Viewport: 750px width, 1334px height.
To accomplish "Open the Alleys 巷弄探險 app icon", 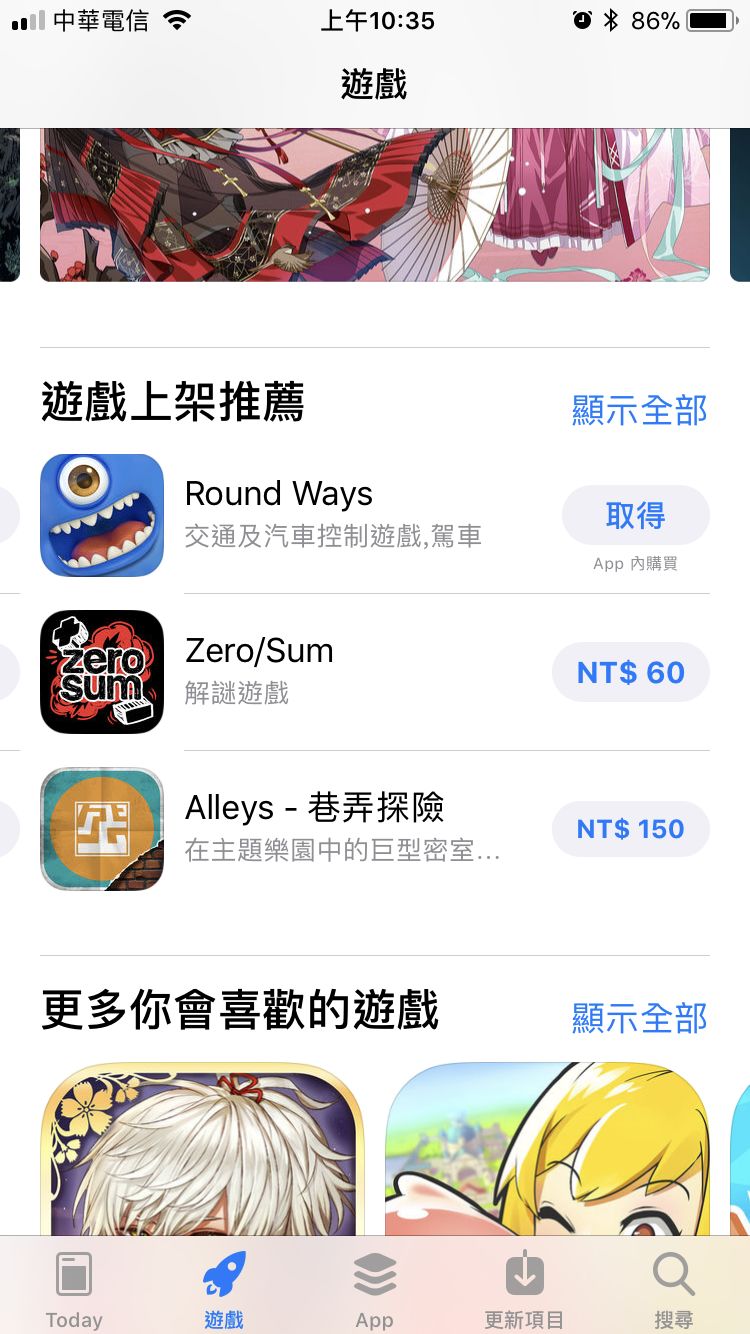I will tap(101, 828).
